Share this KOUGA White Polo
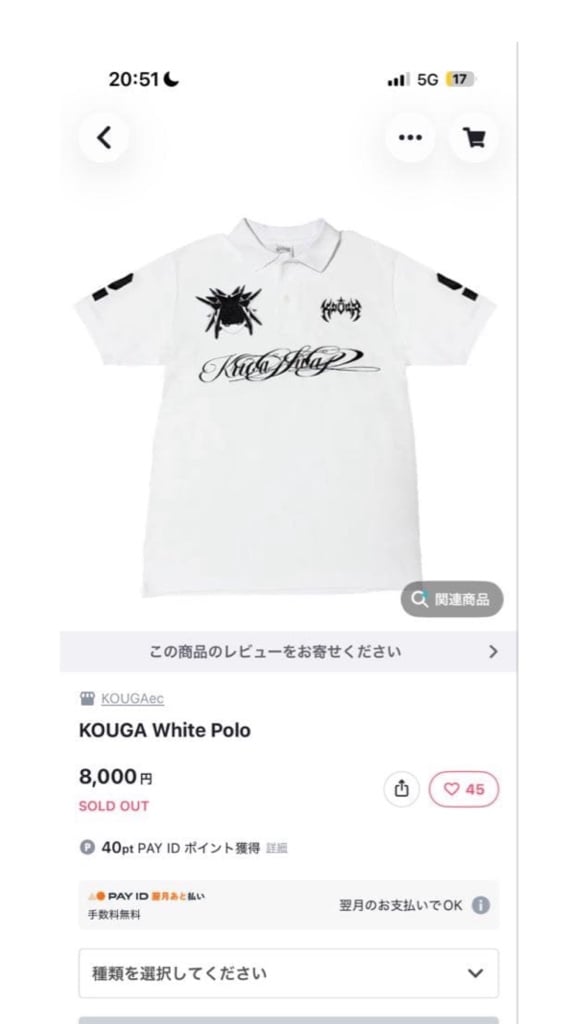The width and height of the screenshot is (578, 1024). click(402, 789)
